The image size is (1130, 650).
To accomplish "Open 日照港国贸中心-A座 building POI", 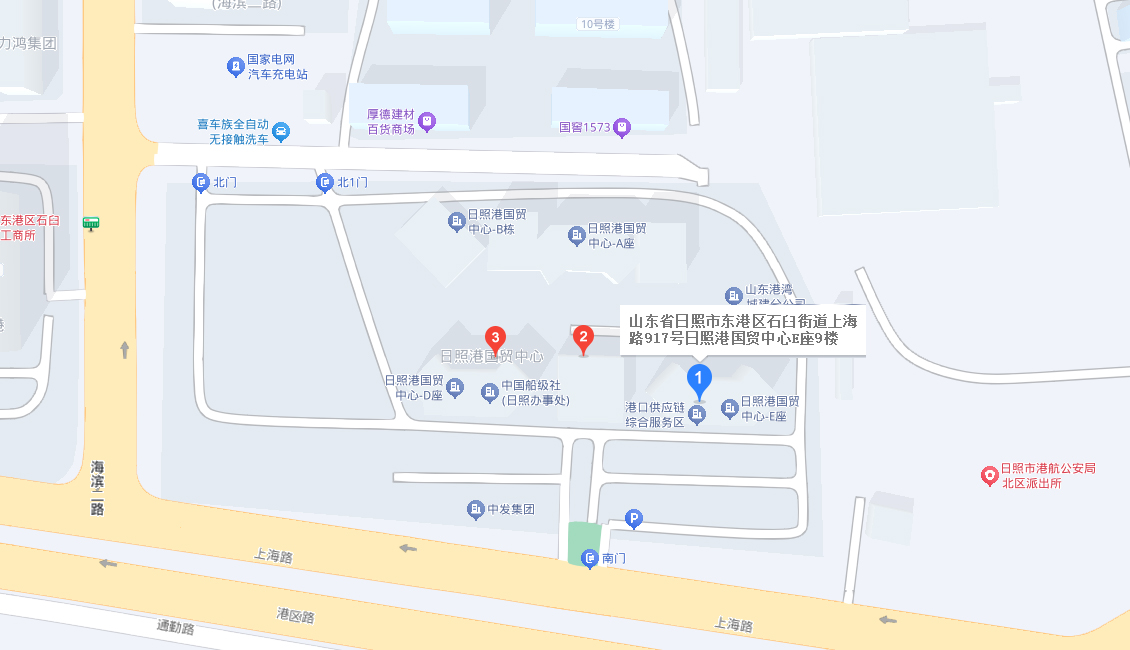I will 576,235.
